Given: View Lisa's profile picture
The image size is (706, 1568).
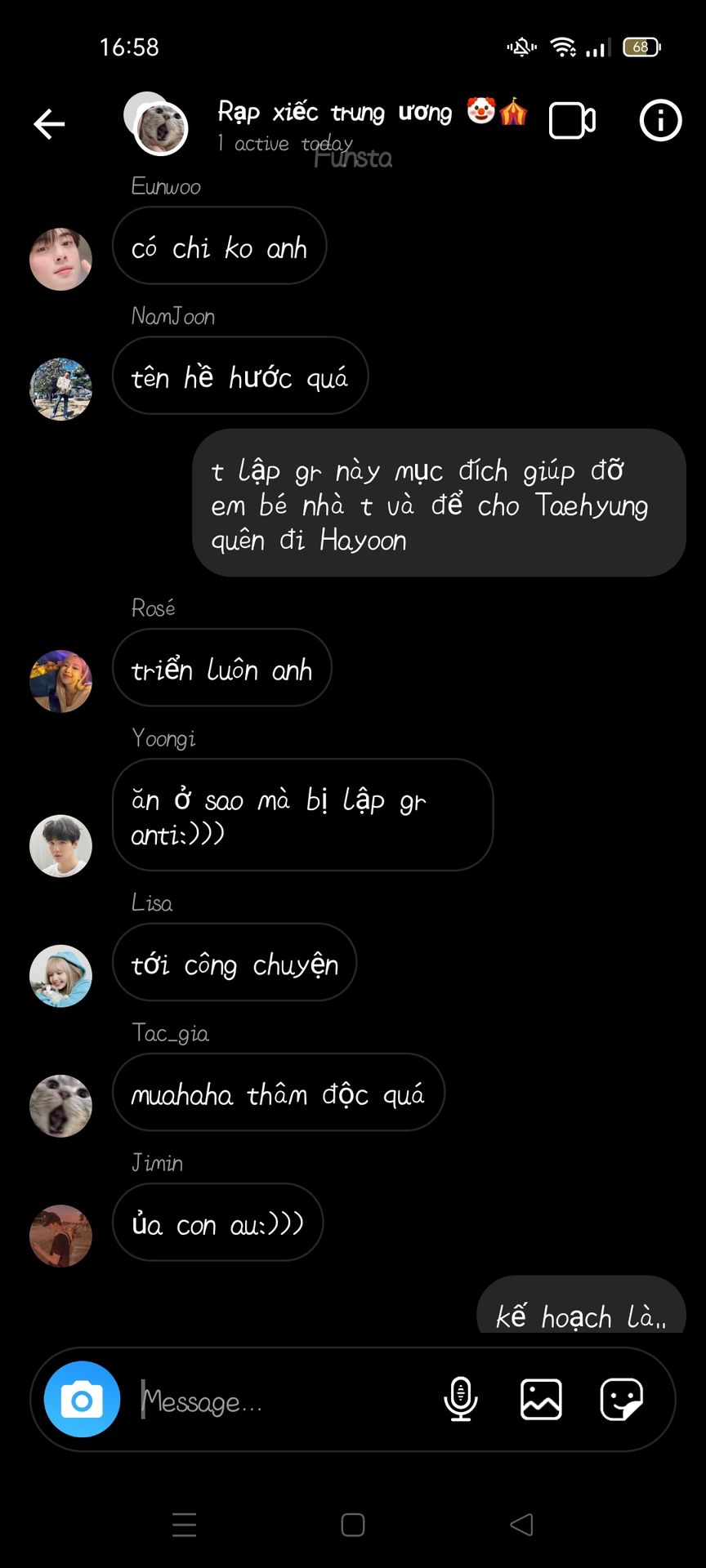Looking at the screenshot, I should [60, 975].
